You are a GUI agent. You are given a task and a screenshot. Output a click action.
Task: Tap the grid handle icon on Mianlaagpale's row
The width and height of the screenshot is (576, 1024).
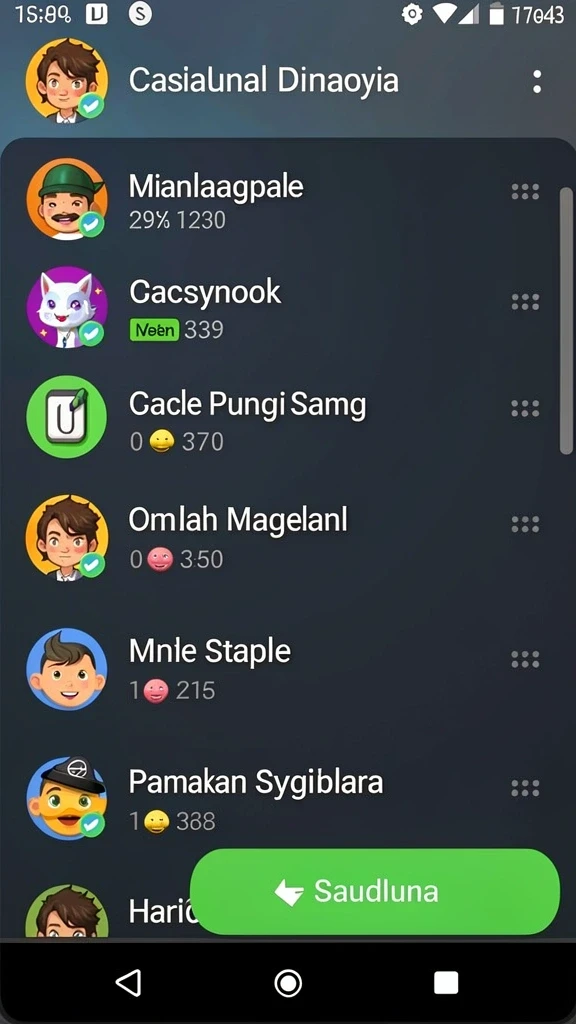click(x=525, y=191)
